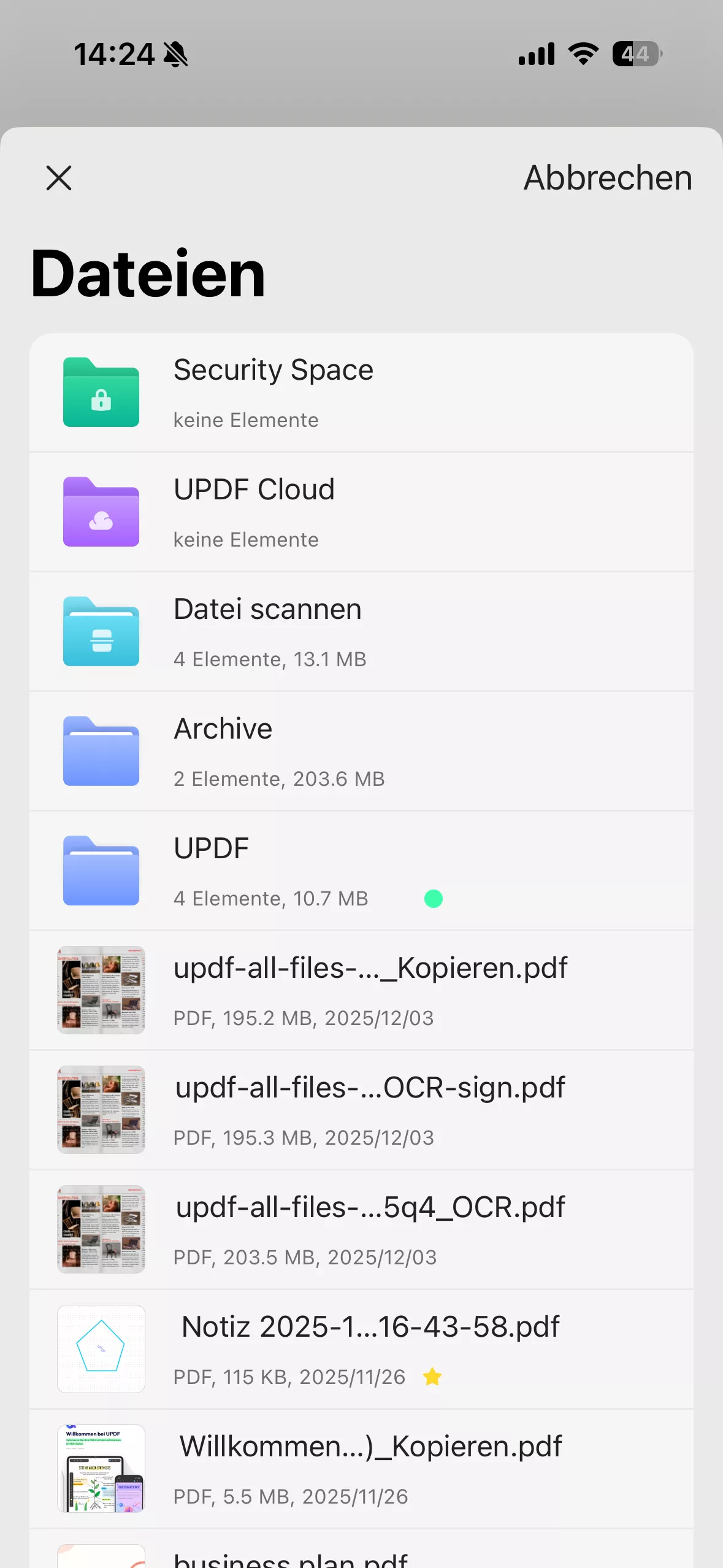Open the blue UPDF folder icon

coord(101,870)
